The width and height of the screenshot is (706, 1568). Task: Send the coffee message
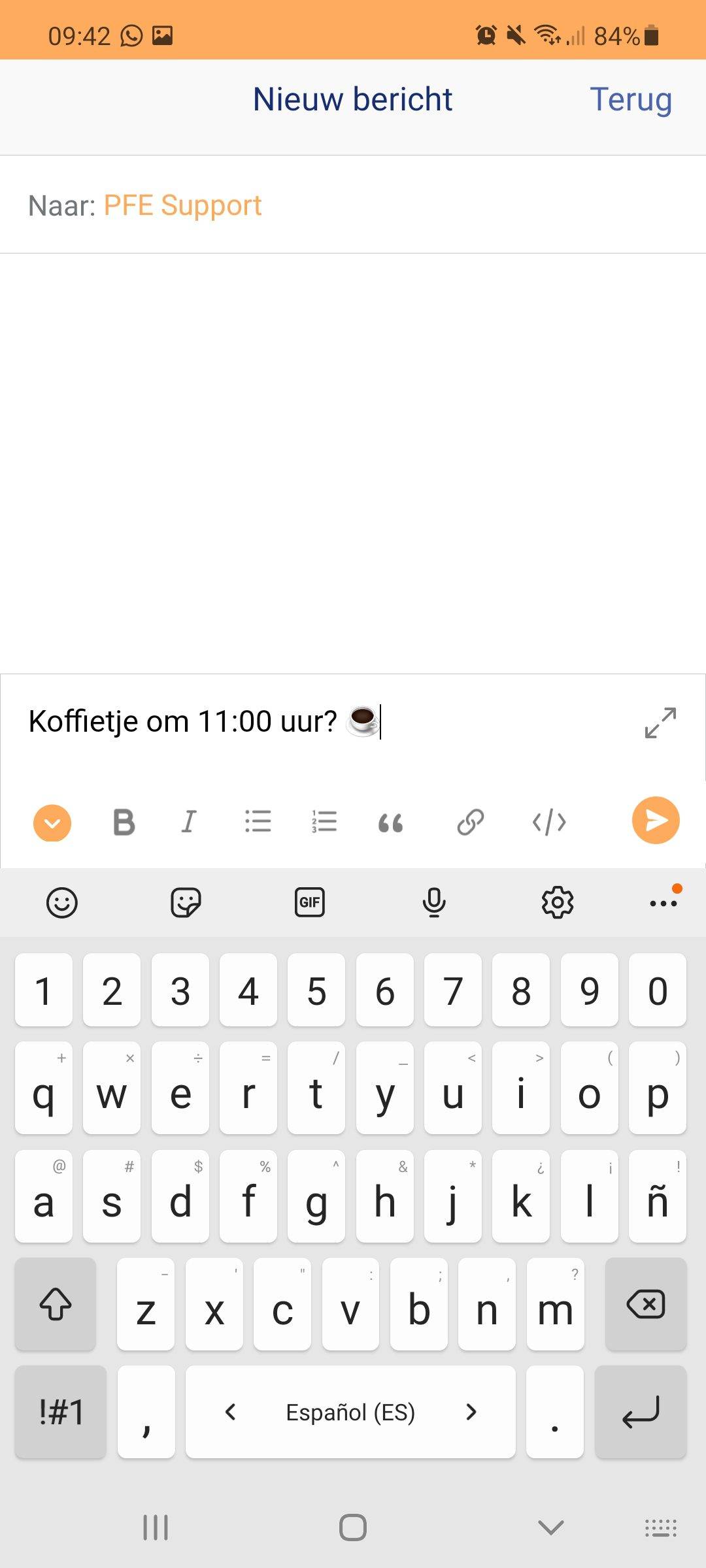coord(656,821)
